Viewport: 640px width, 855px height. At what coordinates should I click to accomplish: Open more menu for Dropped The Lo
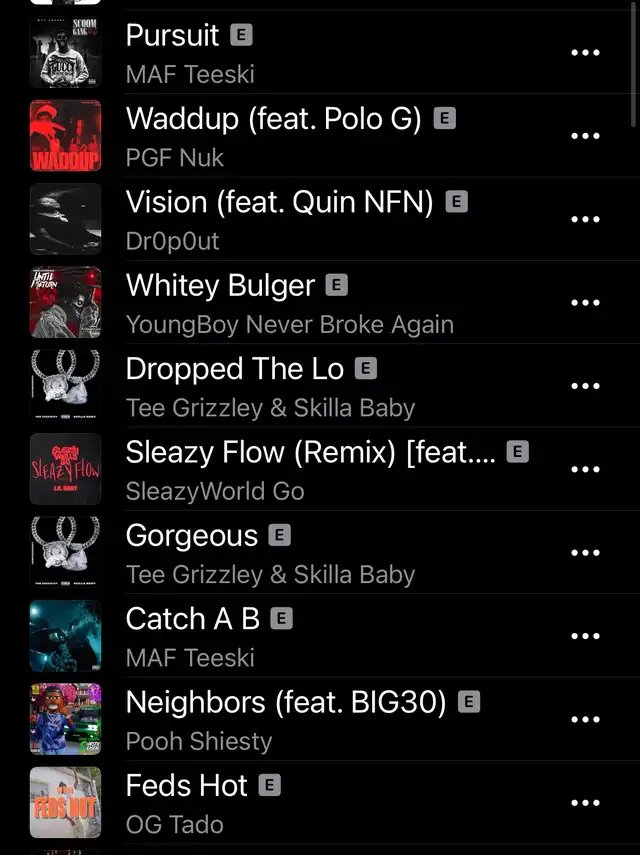pos(585,386)
